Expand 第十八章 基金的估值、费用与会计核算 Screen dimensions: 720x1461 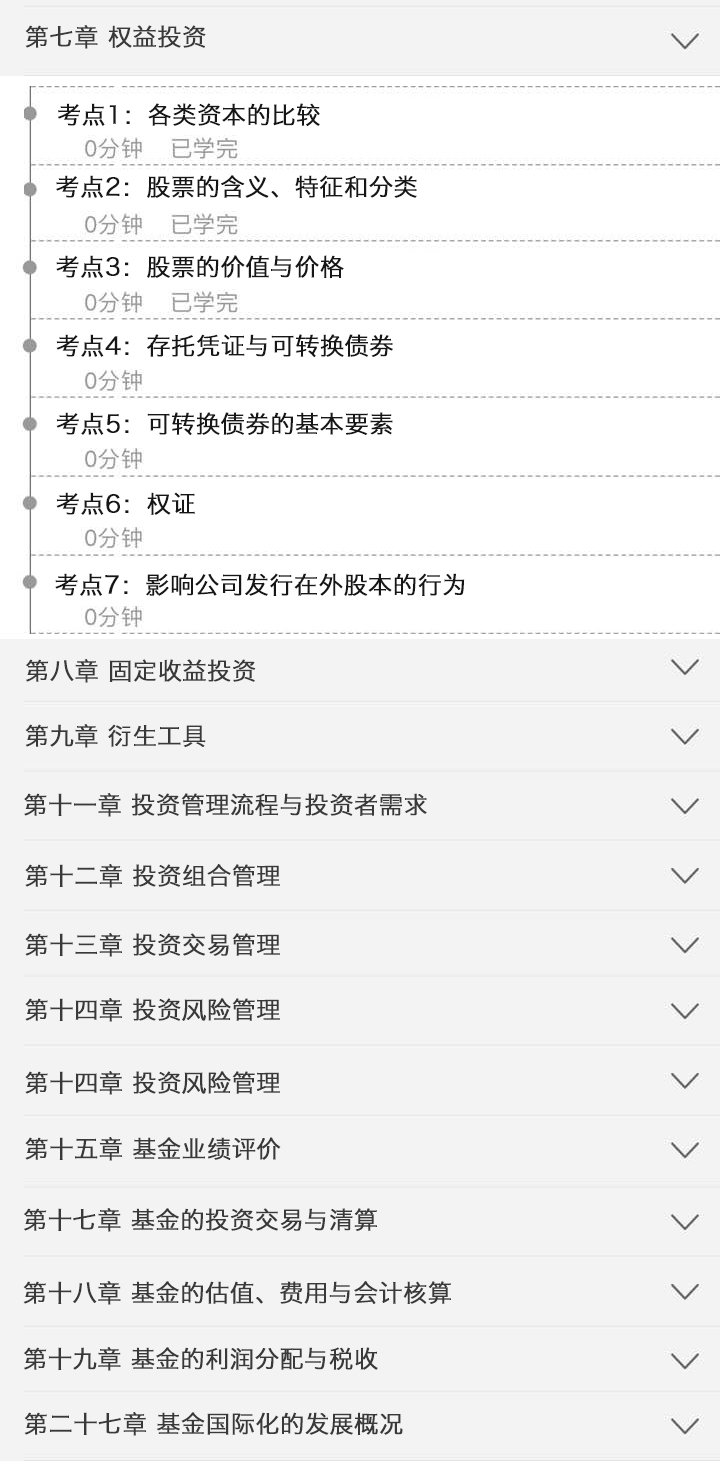360,1292
